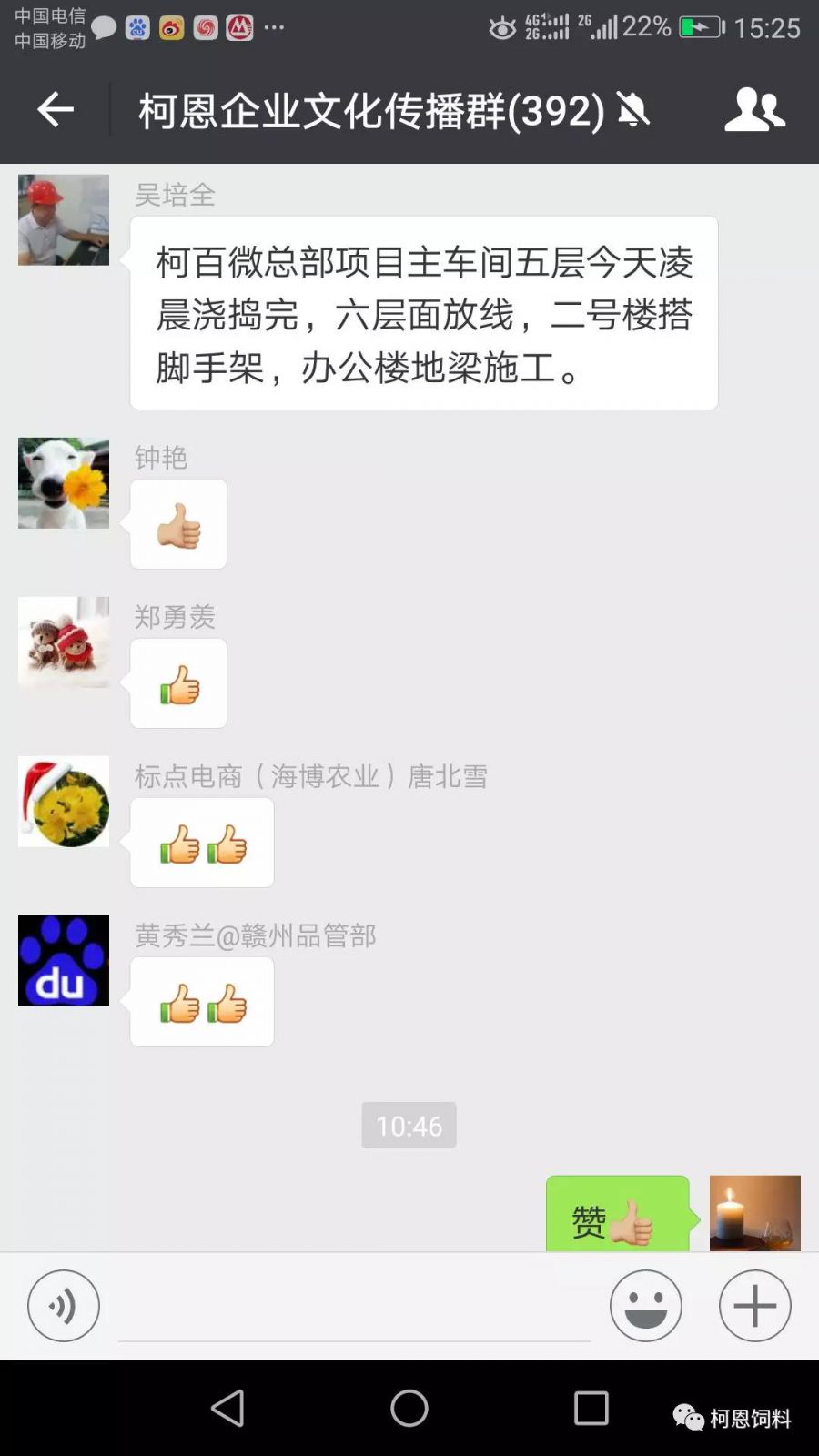
Task: Open group members info
Action: click(x=754, y=110)
